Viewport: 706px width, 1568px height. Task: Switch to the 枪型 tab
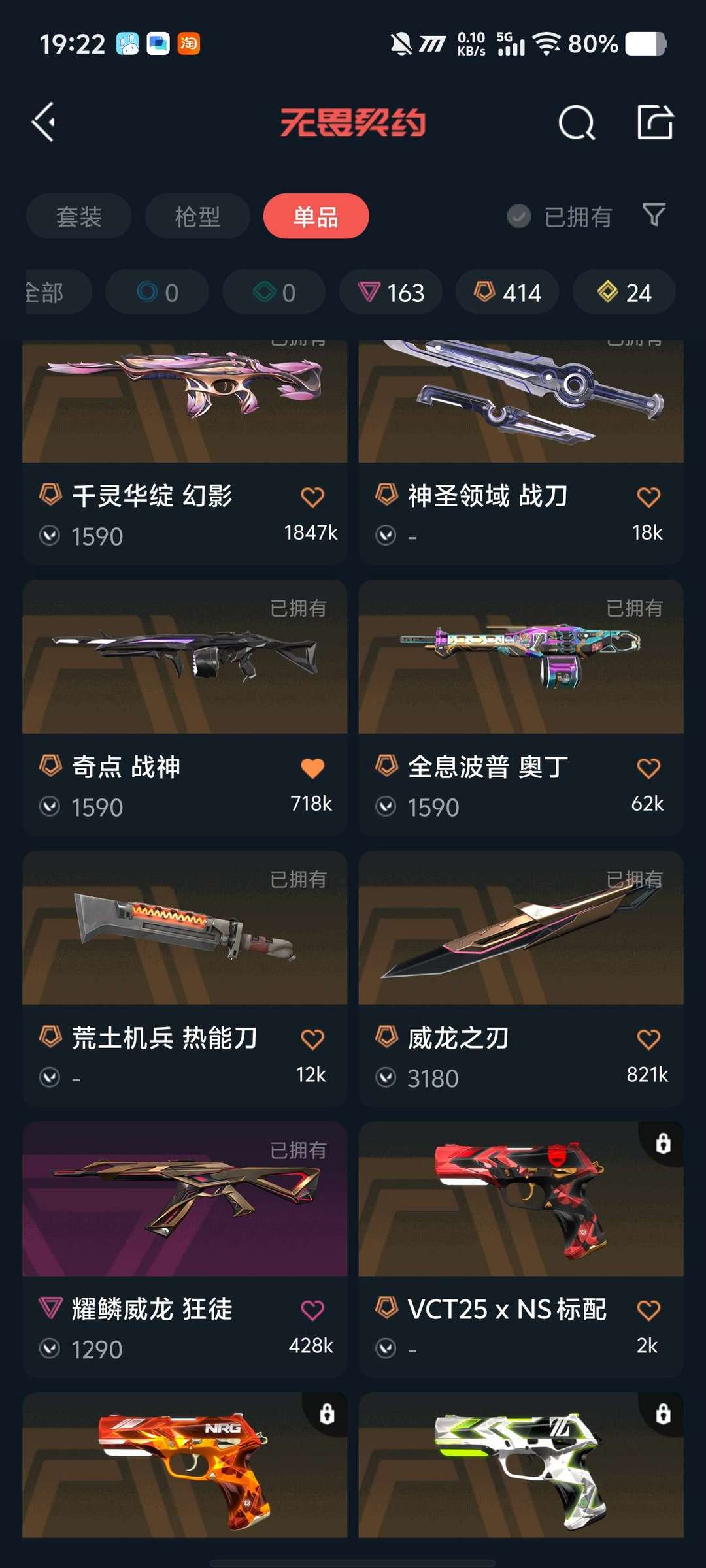(x=197, y=216)
